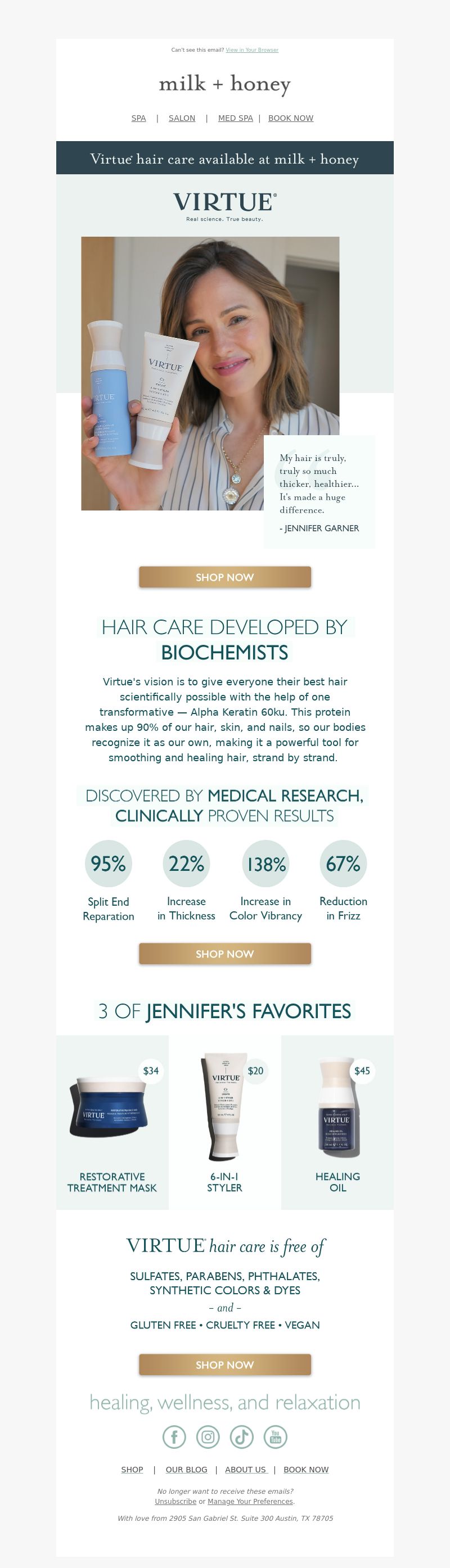Open the SHOP footer link

point(132,1470)
